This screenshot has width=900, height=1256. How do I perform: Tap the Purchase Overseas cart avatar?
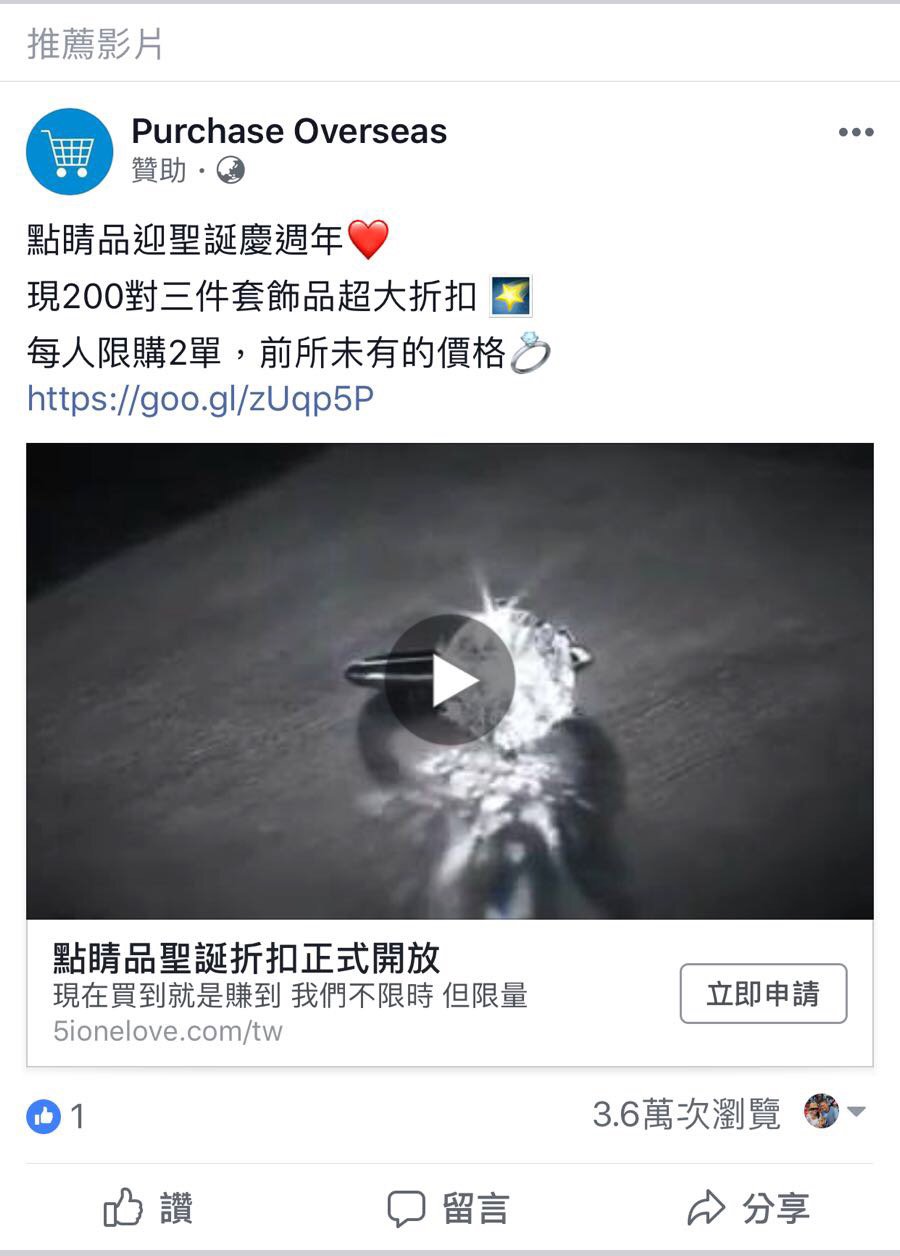pyautogui.click(x=69, y=151)
